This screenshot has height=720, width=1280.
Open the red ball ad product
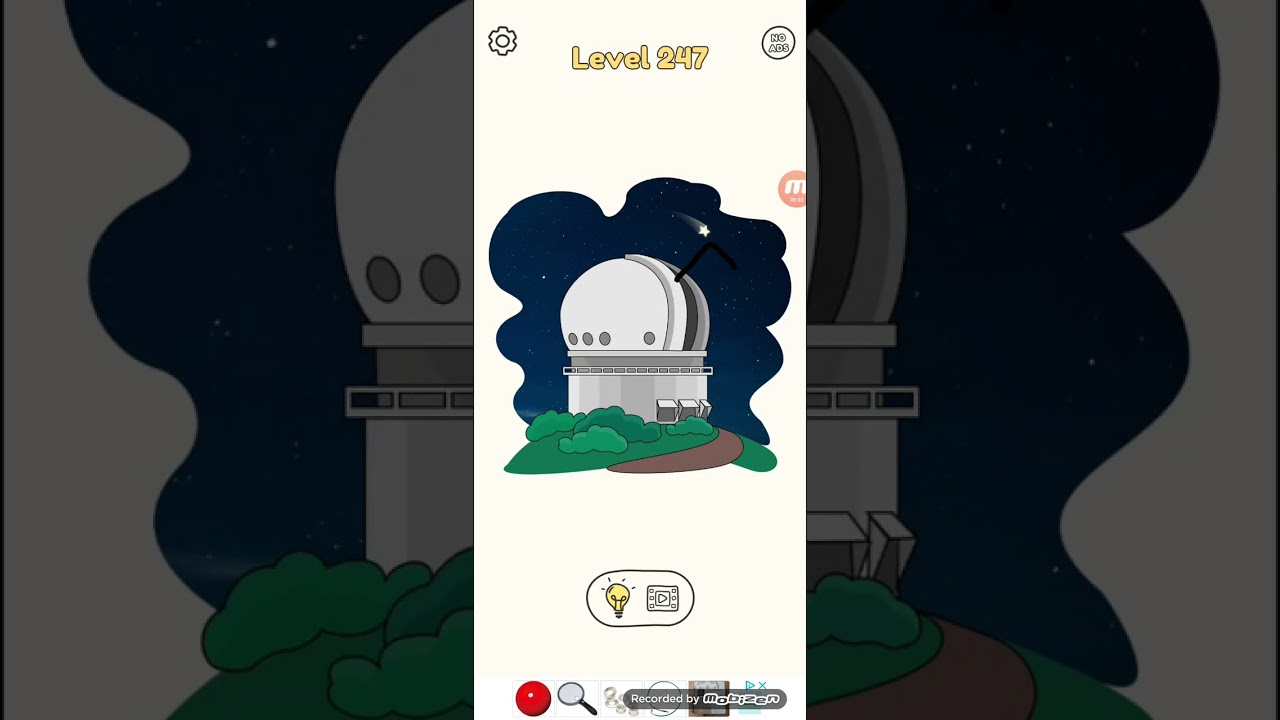533,698
